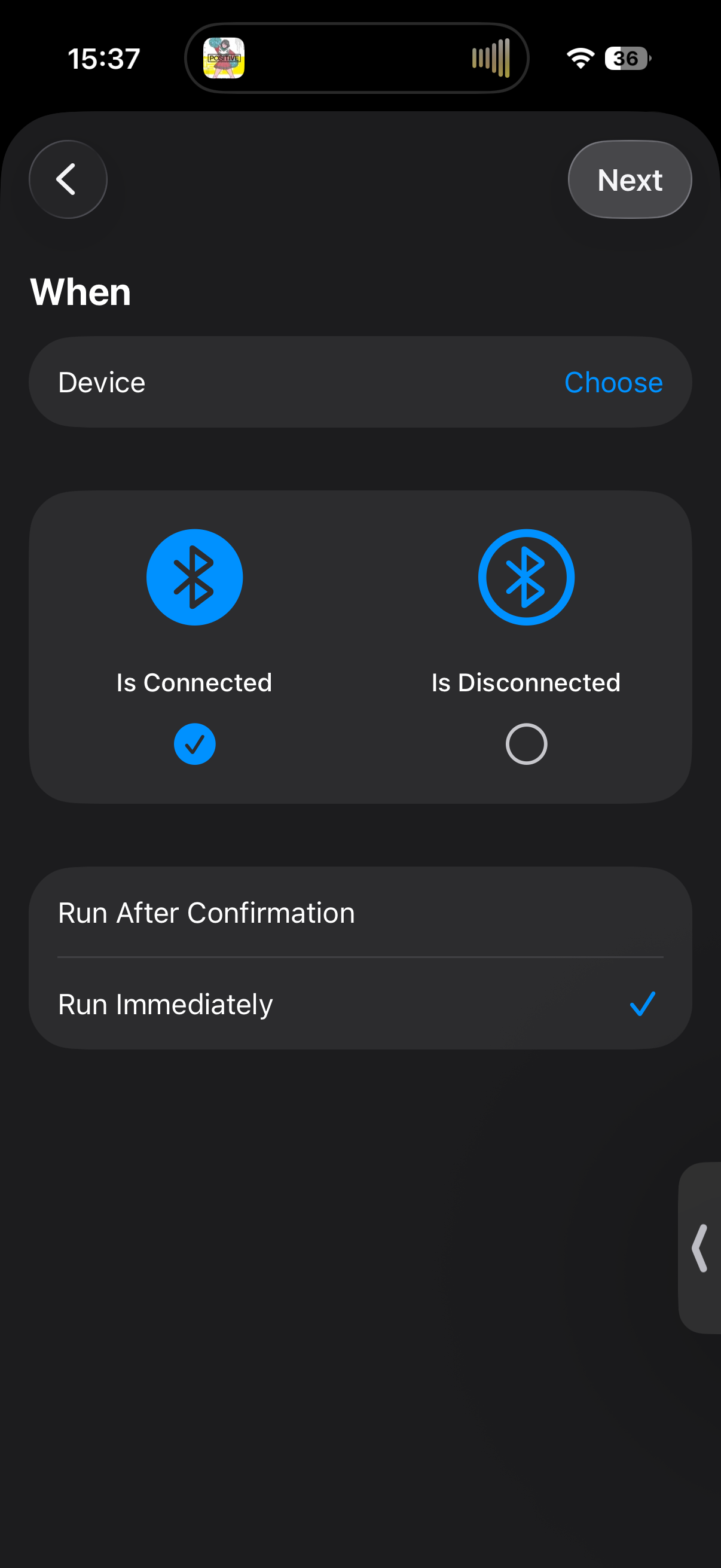Open the Choose picker for Device
The height and width of the screenshot is (1568, 721).
(x=613, y=382)
